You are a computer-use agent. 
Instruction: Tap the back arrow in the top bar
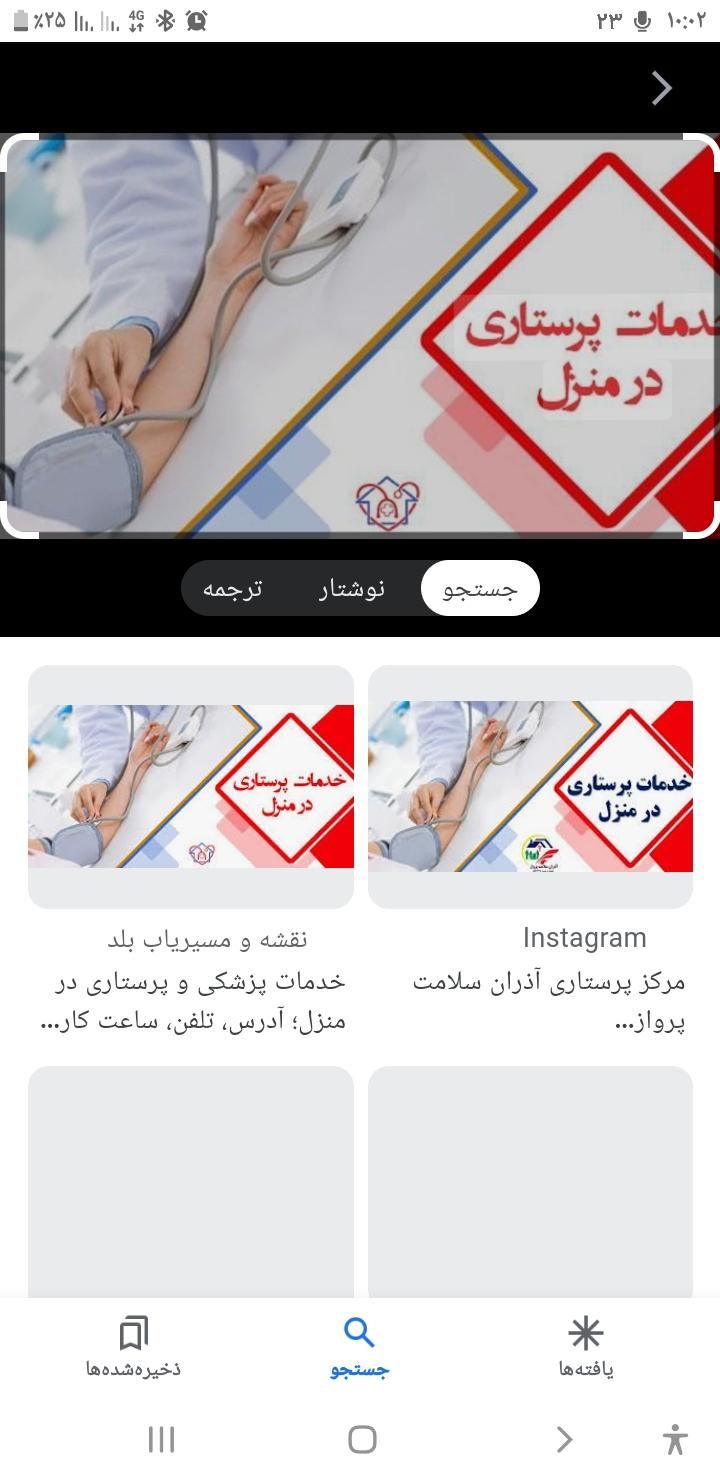point(661,88)
